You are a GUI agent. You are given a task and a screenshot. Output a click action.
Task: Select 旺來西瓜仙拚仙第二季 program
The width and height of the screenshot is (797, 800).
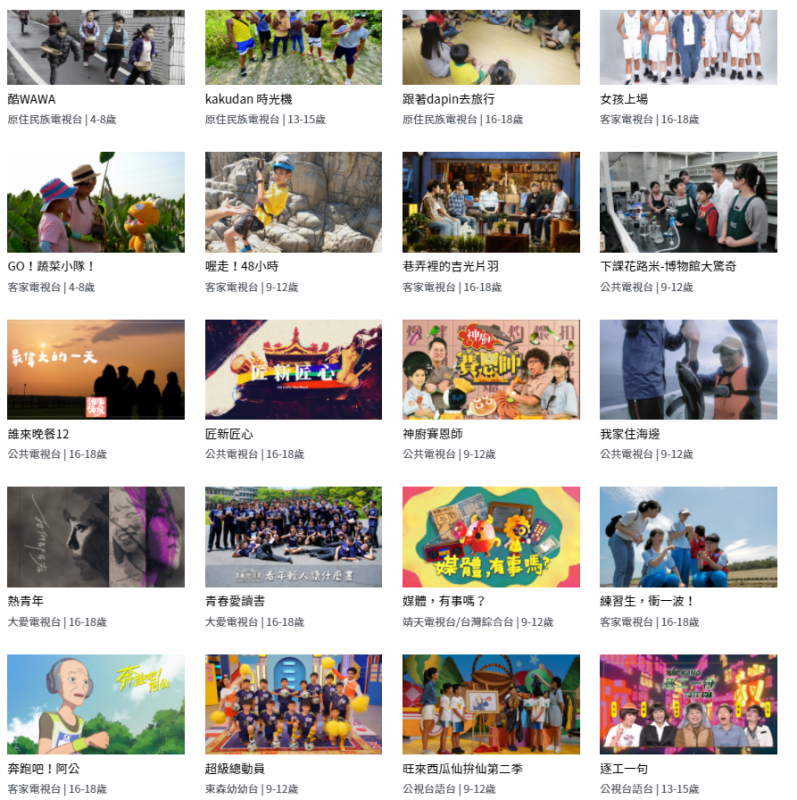(491, 704)
